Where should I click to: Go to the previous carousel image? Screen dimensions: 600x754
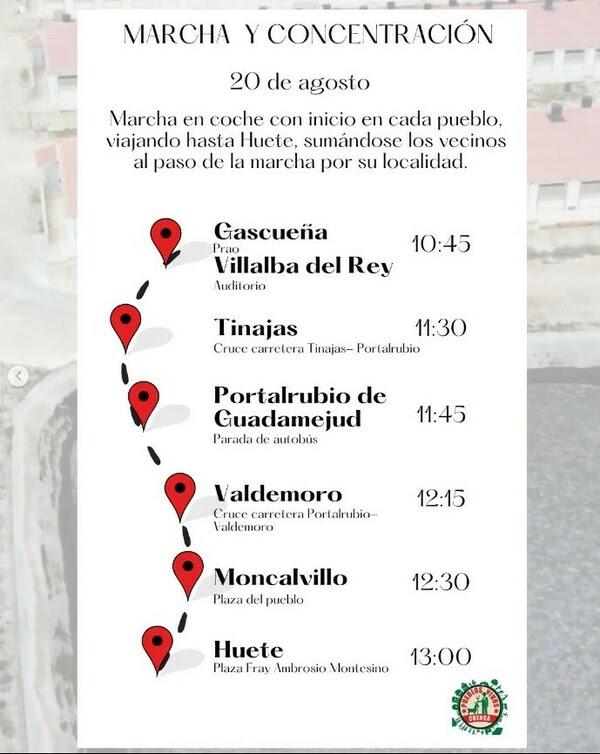[18, 376]
